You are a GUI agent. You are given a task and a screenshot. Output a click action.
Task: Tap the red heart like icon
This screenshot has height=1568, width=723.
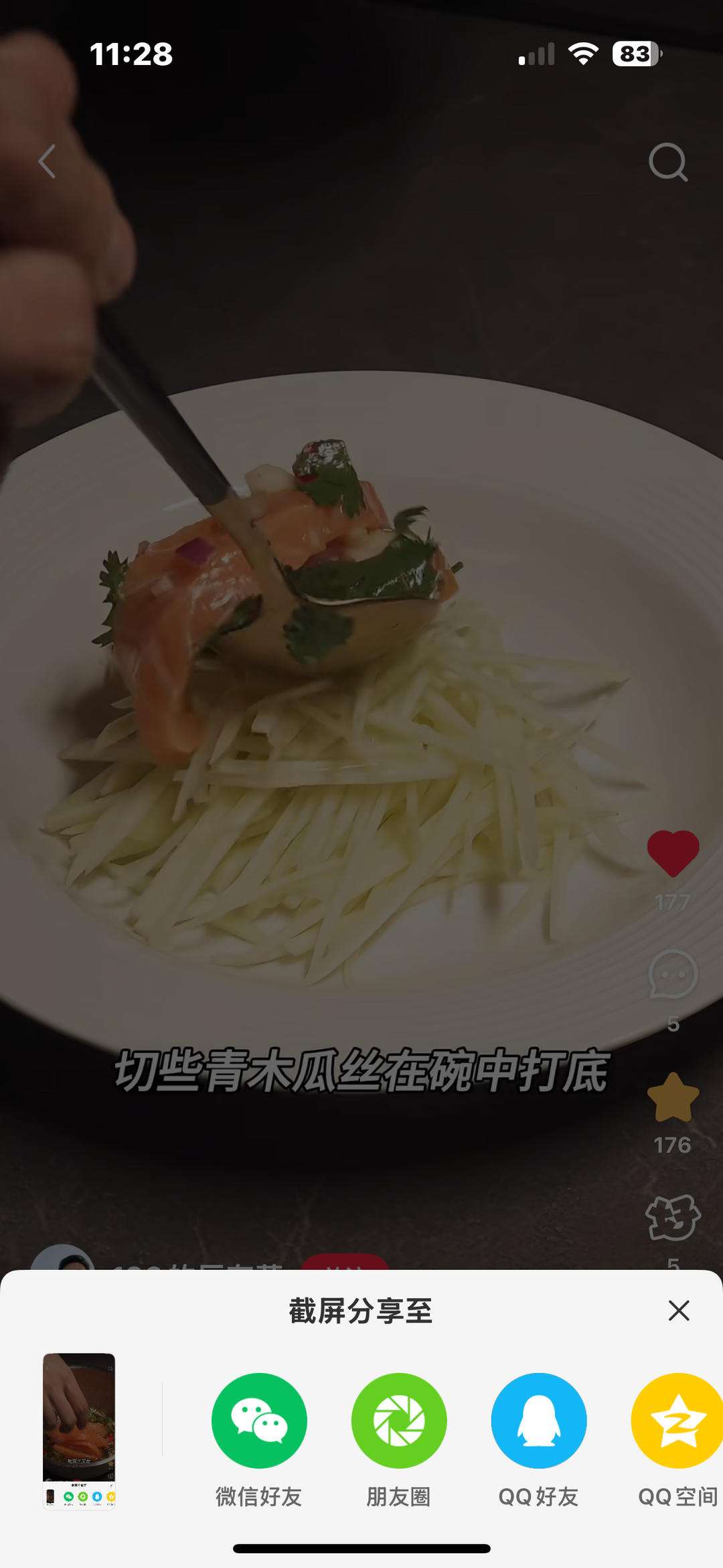(673, 853)
